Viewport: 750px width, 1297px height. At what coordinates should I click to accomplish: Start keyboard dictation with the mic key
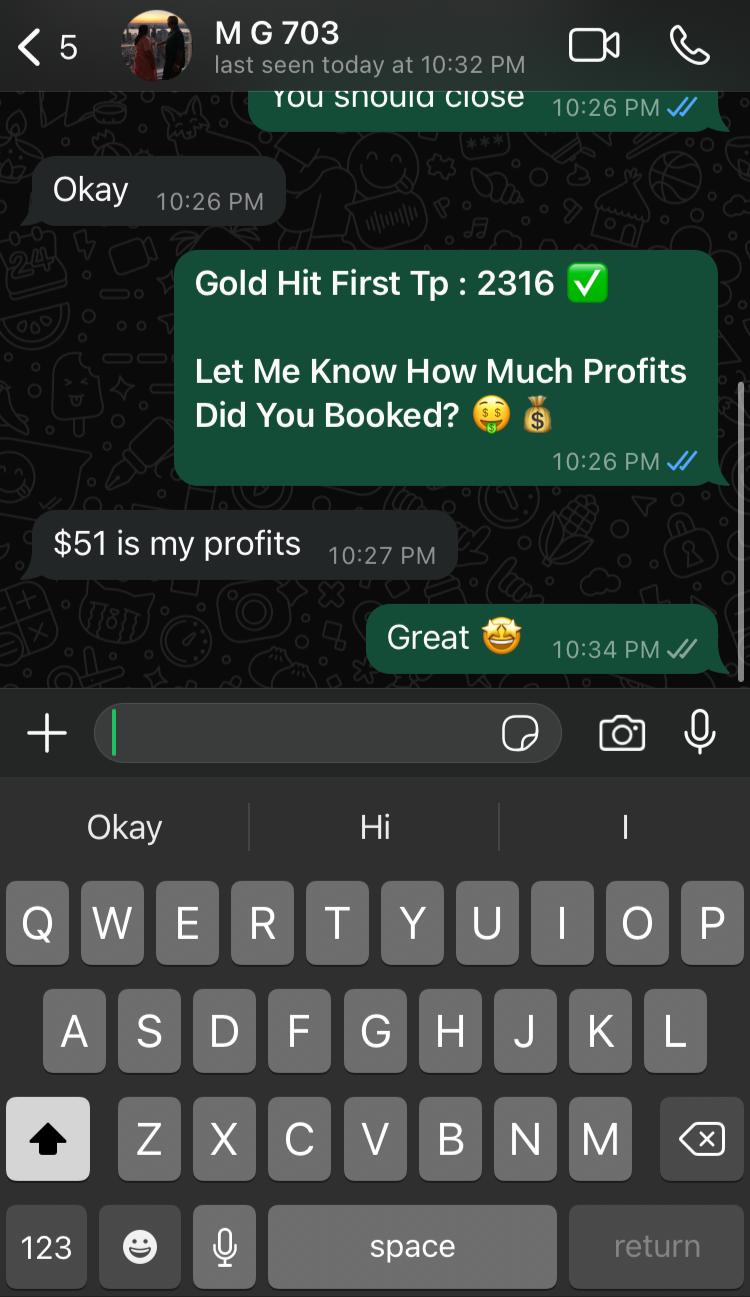(x=224, y=1245)
